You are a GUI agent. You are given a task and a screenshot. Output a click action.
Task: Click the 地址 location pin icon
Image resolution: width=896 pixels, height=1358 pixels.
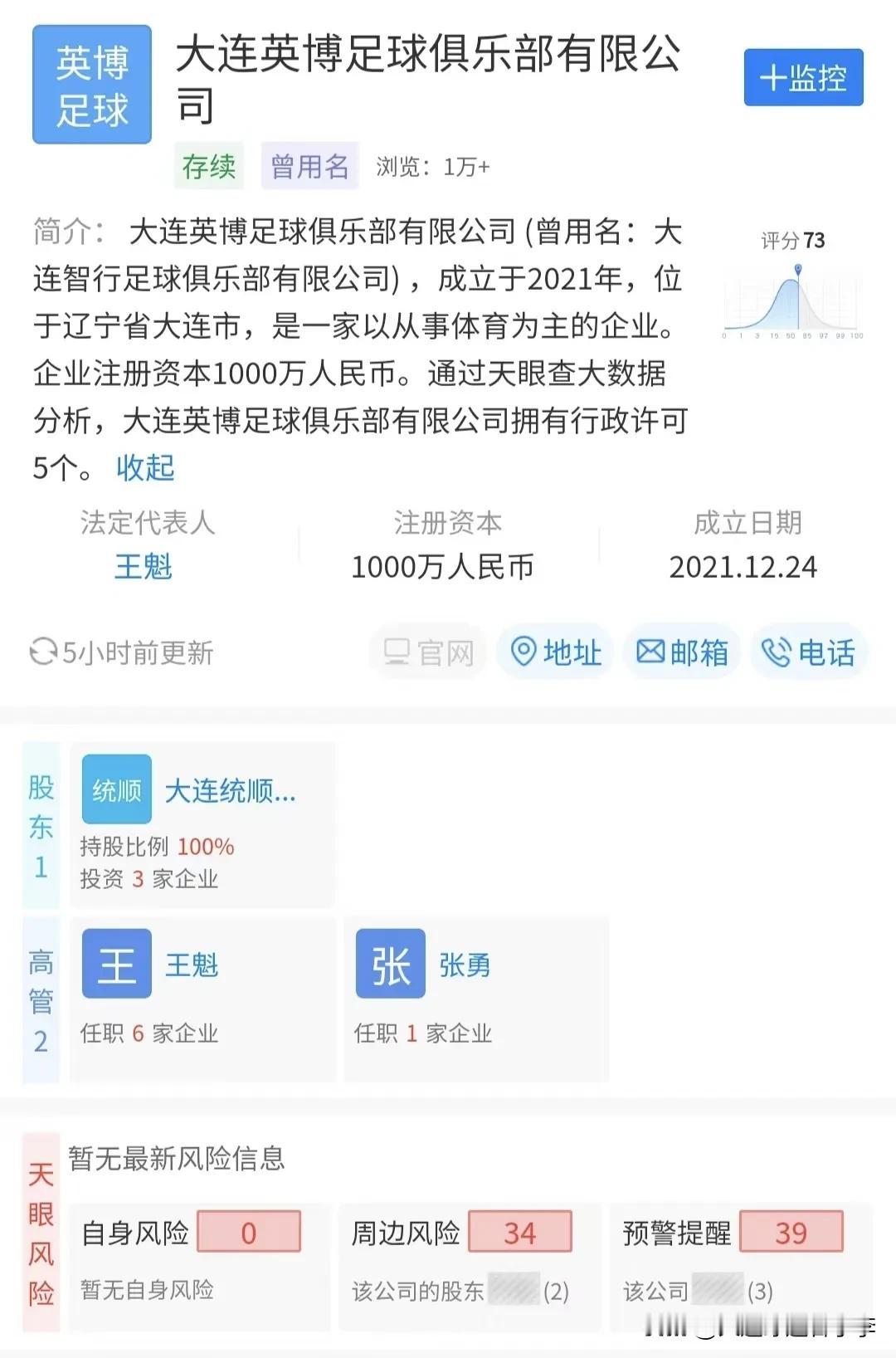click(x=523, y=652)
